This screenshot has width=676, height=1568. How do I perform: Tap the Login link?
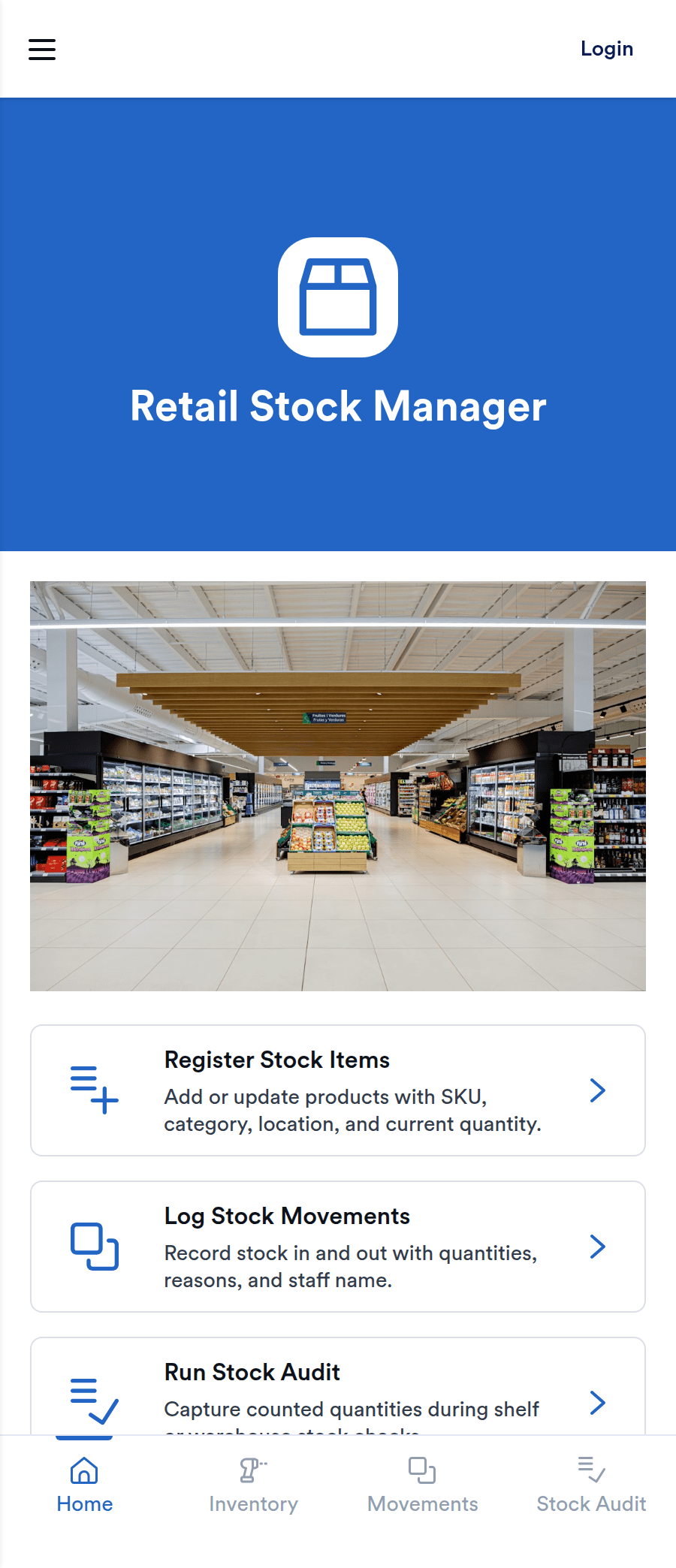[607, 49]
